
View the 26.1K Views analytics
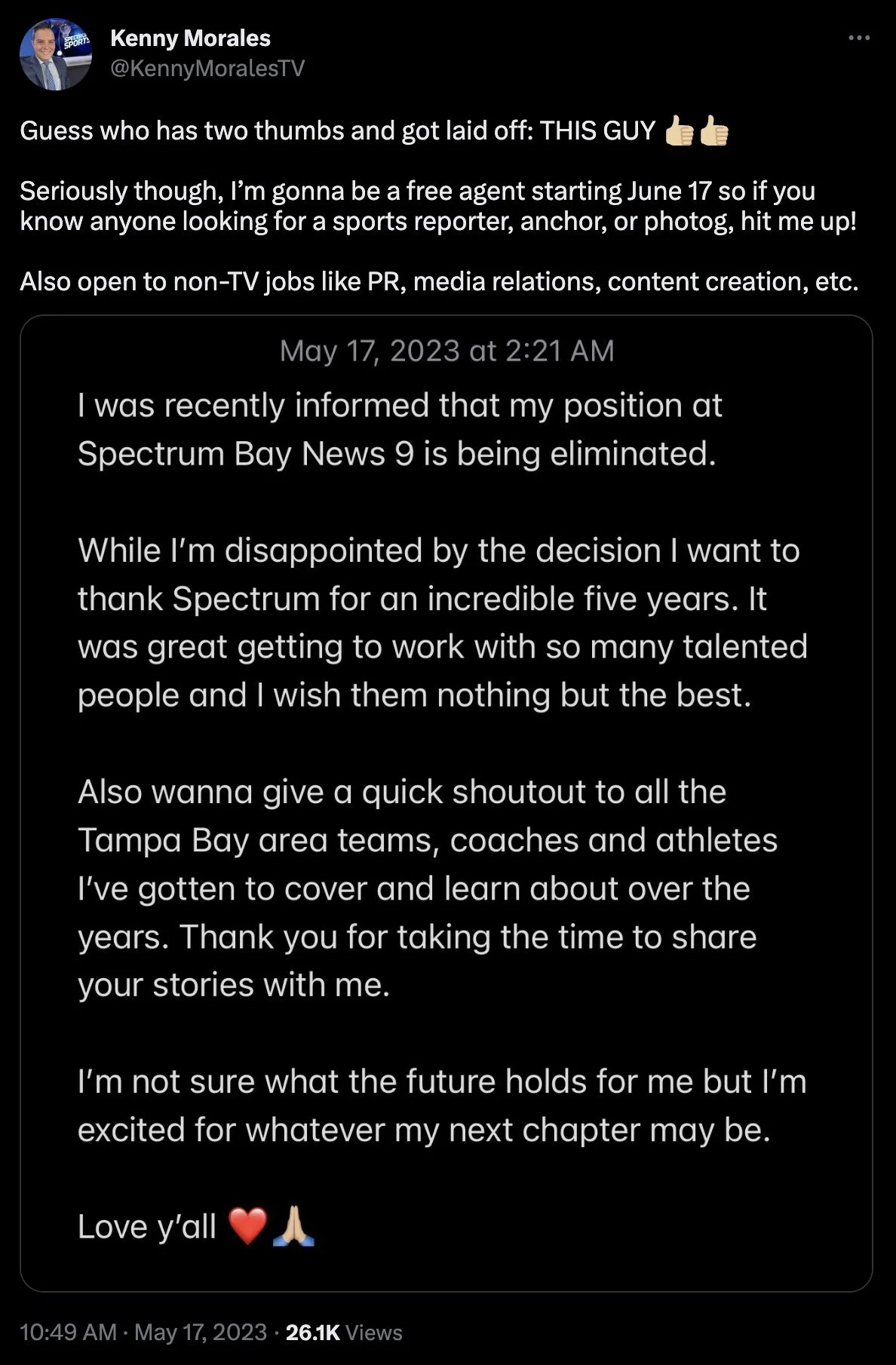[x=344, y=1332]
